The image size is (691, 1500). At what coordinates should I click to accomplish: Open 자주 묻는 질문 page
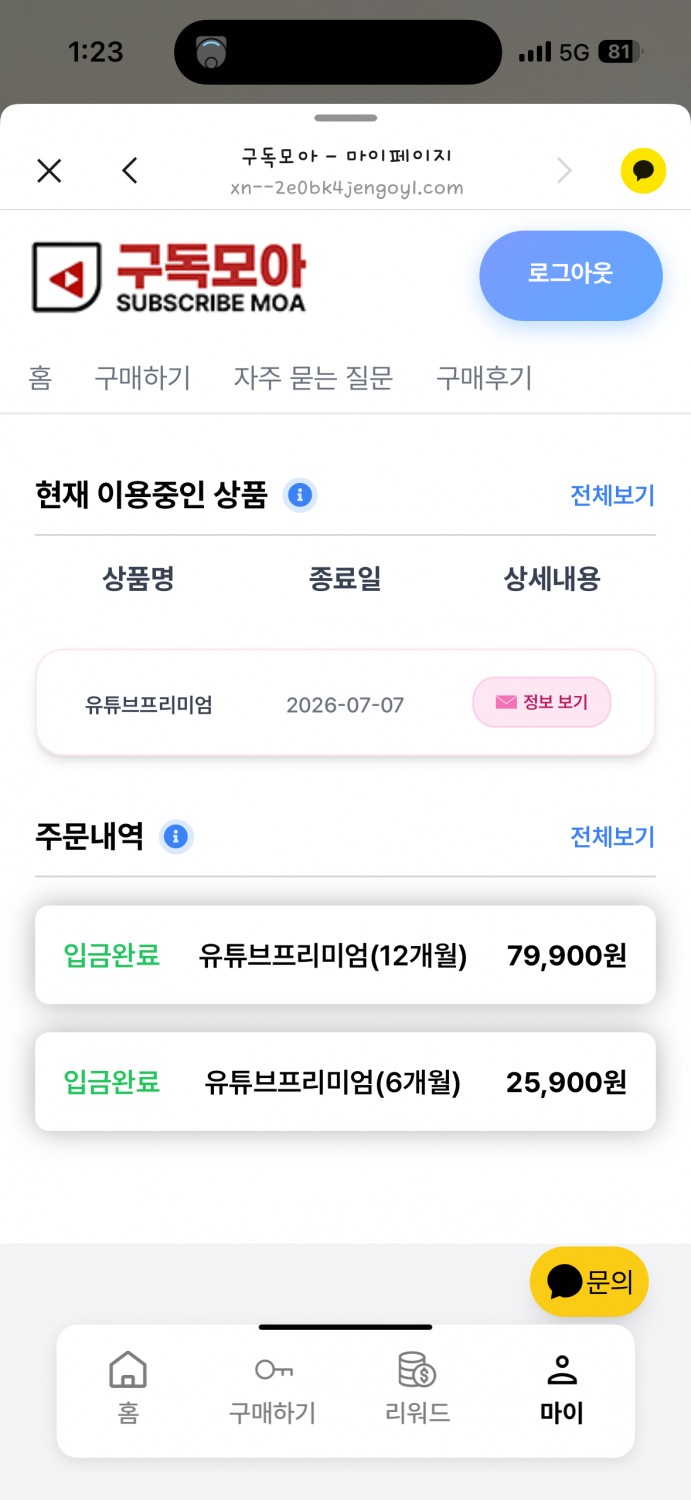coord(313,378)
